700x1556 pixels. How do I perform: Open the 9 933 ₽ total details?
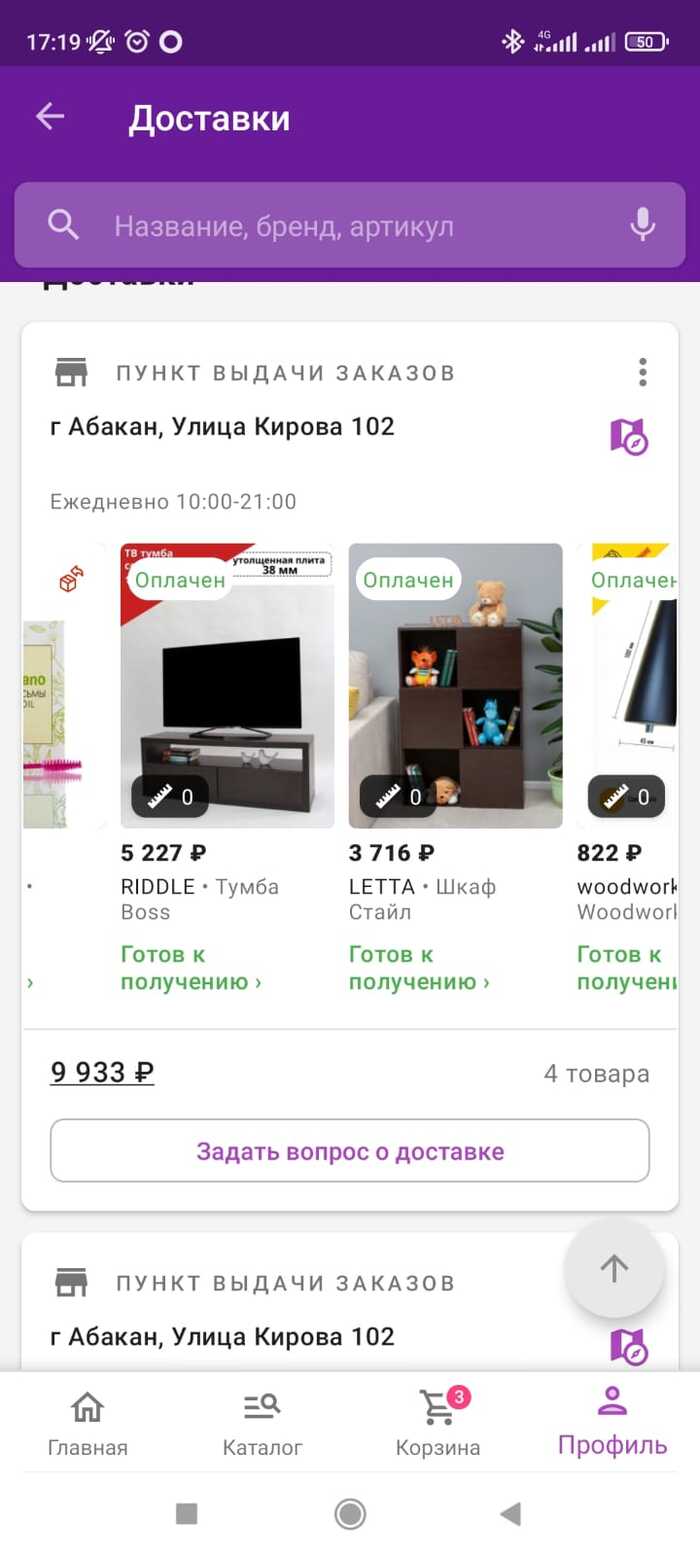coord(102,1073)
